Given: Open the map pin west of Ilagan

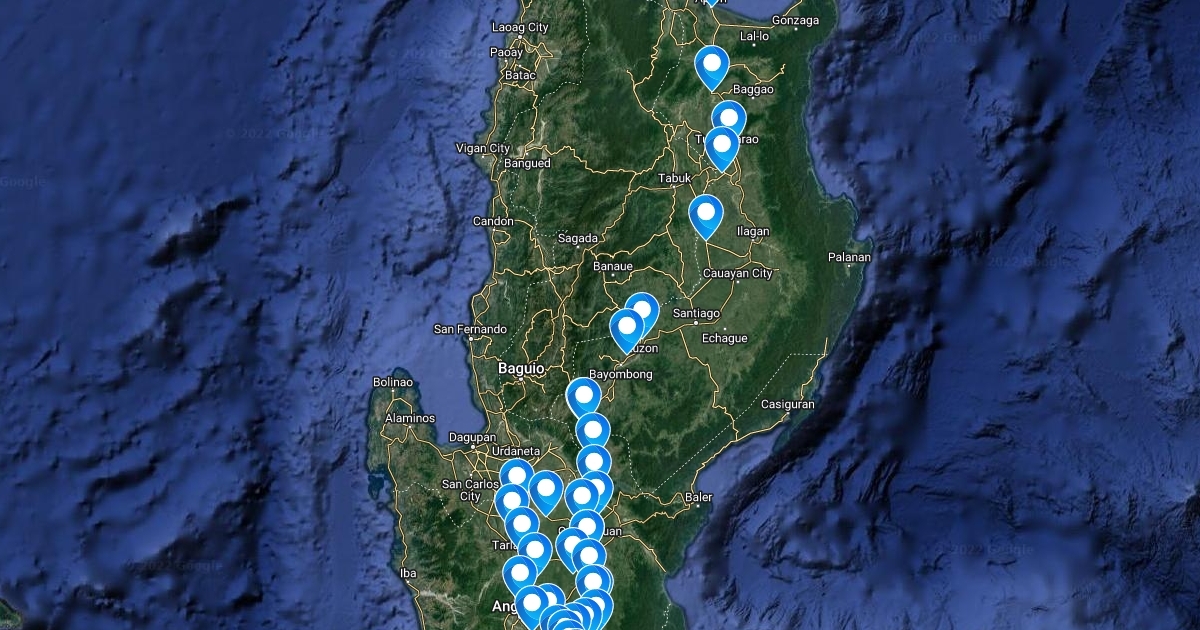Looking at the screenshot, I should [x=706, y=216].
